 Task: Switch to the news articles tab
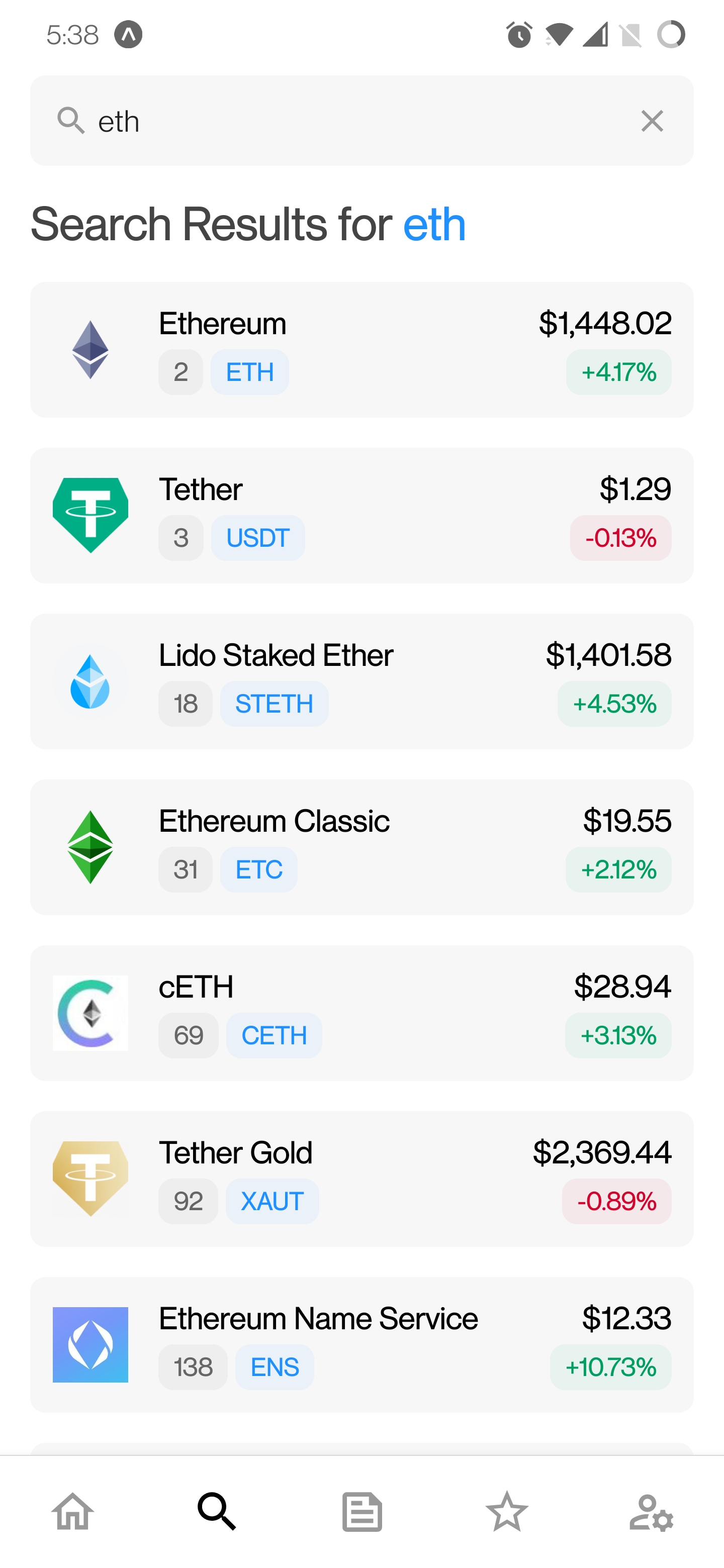point(361,1511)
